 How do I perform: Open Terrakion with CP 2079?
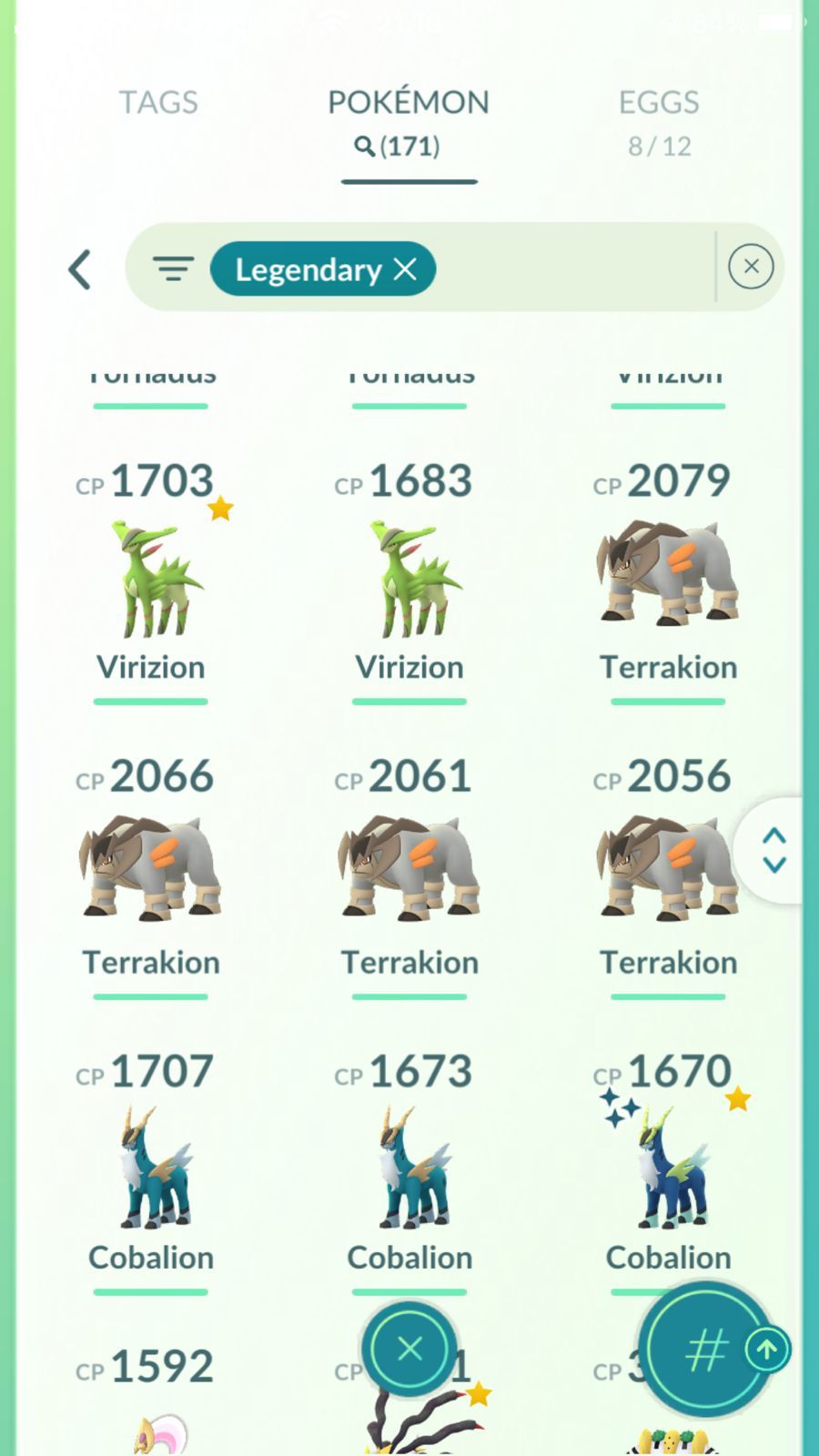pyautogui.click(x=668, y=575)
